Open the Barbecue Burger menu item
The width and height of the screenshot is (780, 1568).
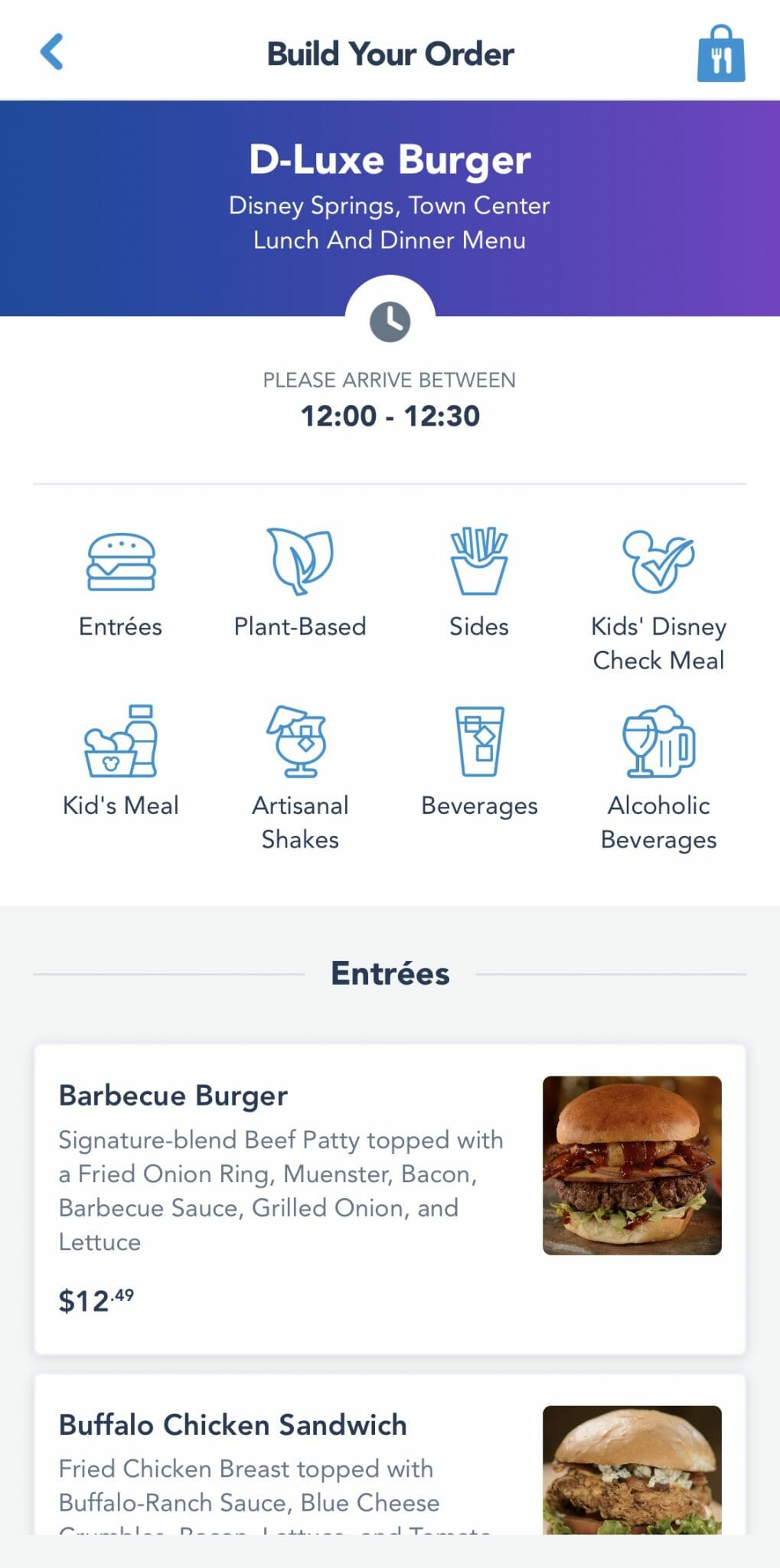[x=173, y=1096]
